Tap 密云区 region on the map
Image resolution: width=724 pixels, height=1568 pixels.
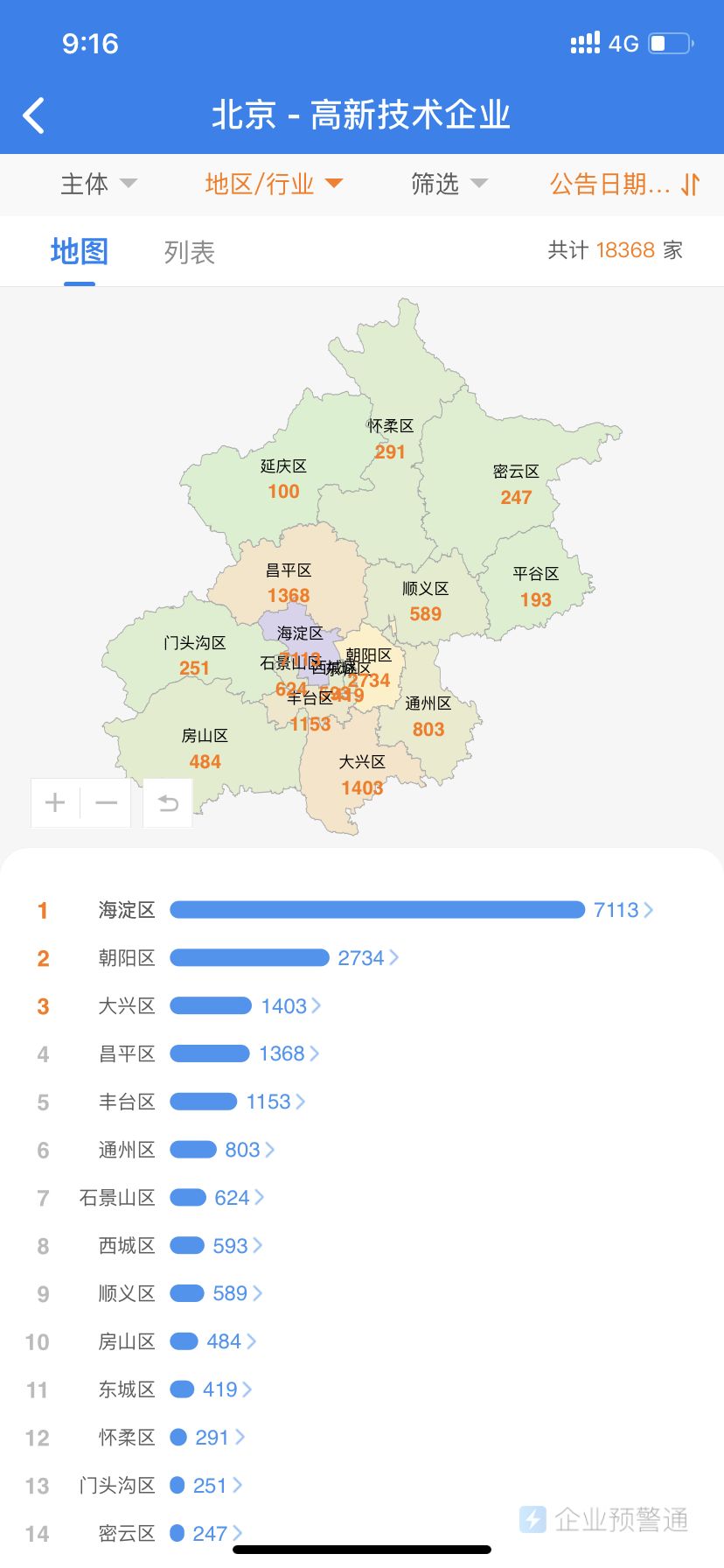coord(516,484)
